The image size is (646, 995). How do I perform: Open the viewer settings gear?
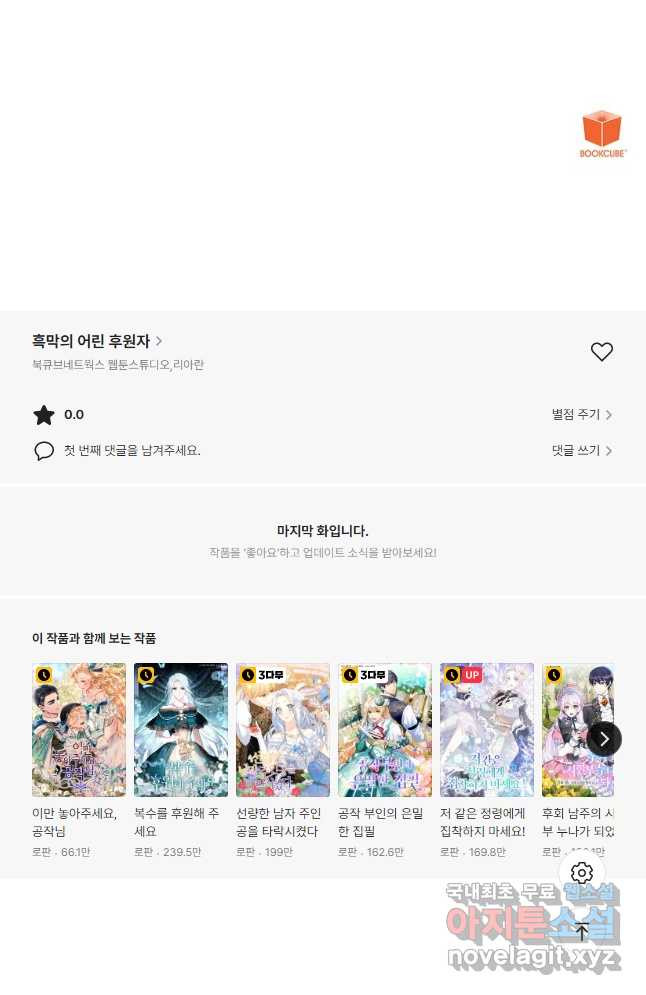click(582, 873)
